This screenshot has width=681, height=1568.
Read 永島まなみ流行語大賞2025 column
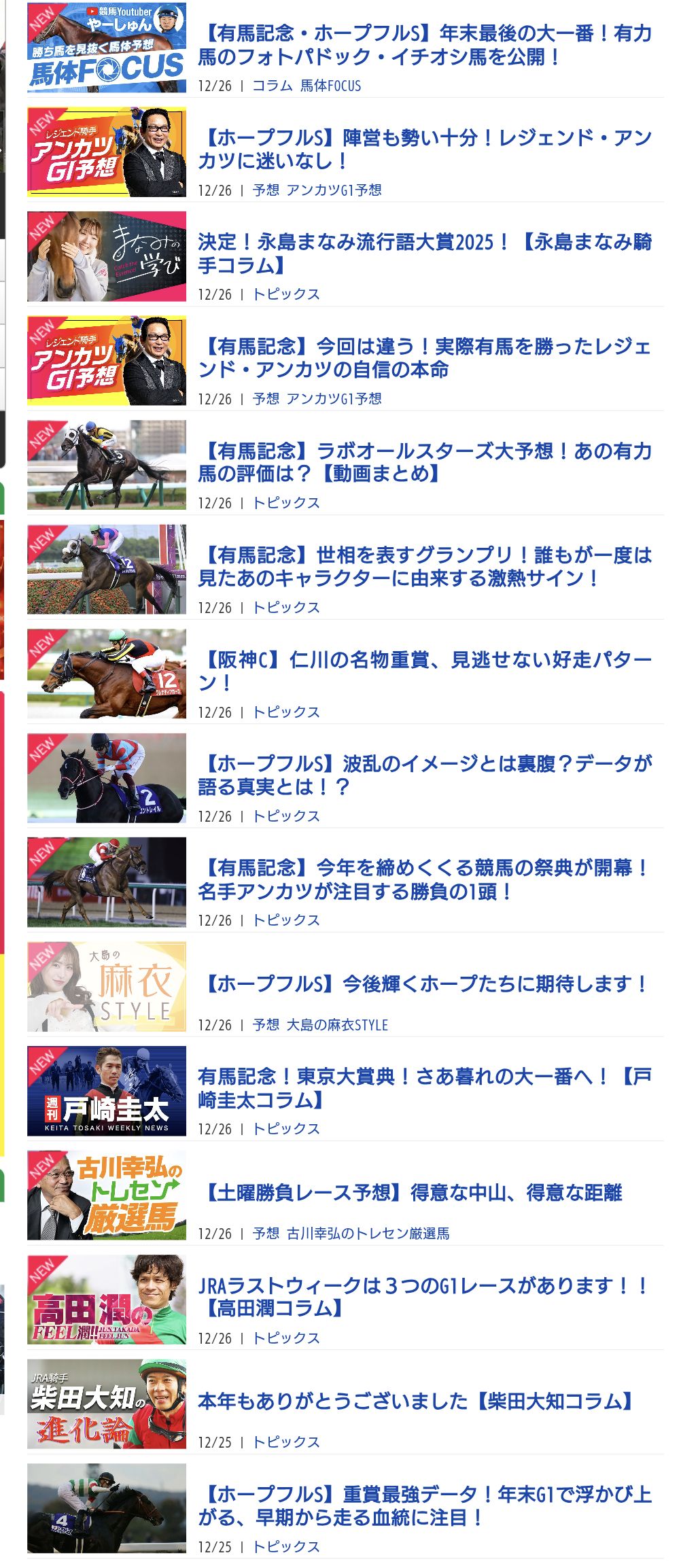(x=425, y=254)
